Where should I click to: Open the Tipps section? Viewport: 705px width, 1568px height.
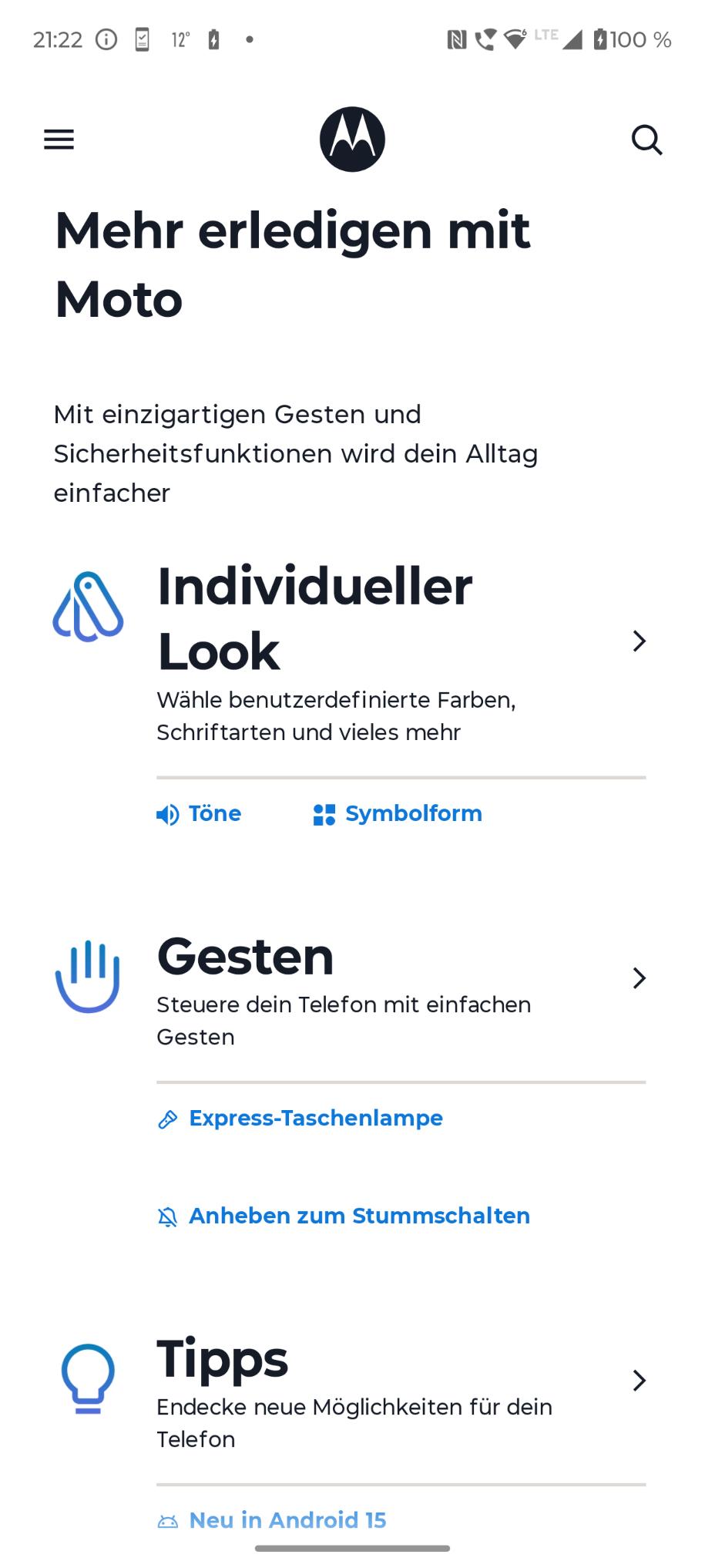[x=349, y=1391]
